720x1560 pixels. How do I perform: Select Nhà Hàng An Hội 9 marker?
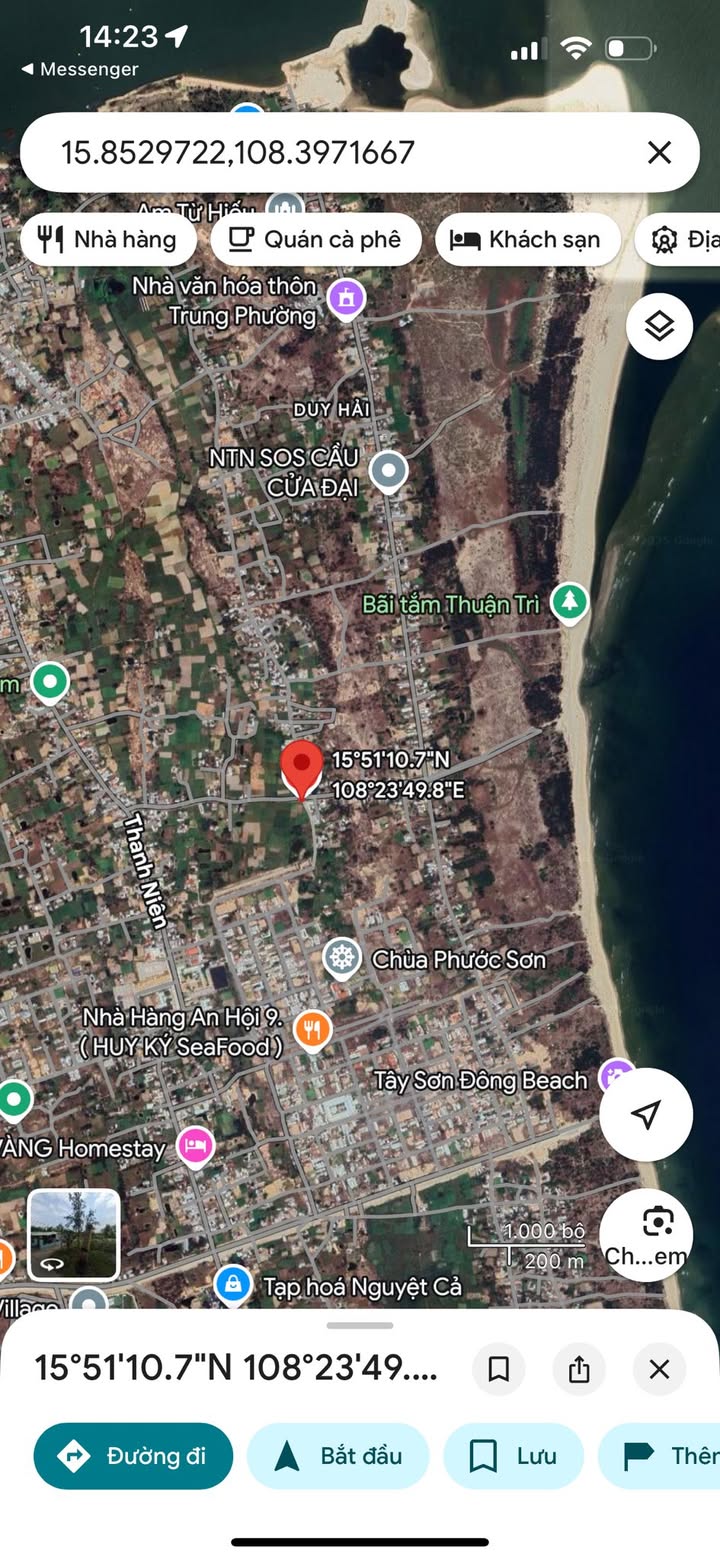point(313,1029)
